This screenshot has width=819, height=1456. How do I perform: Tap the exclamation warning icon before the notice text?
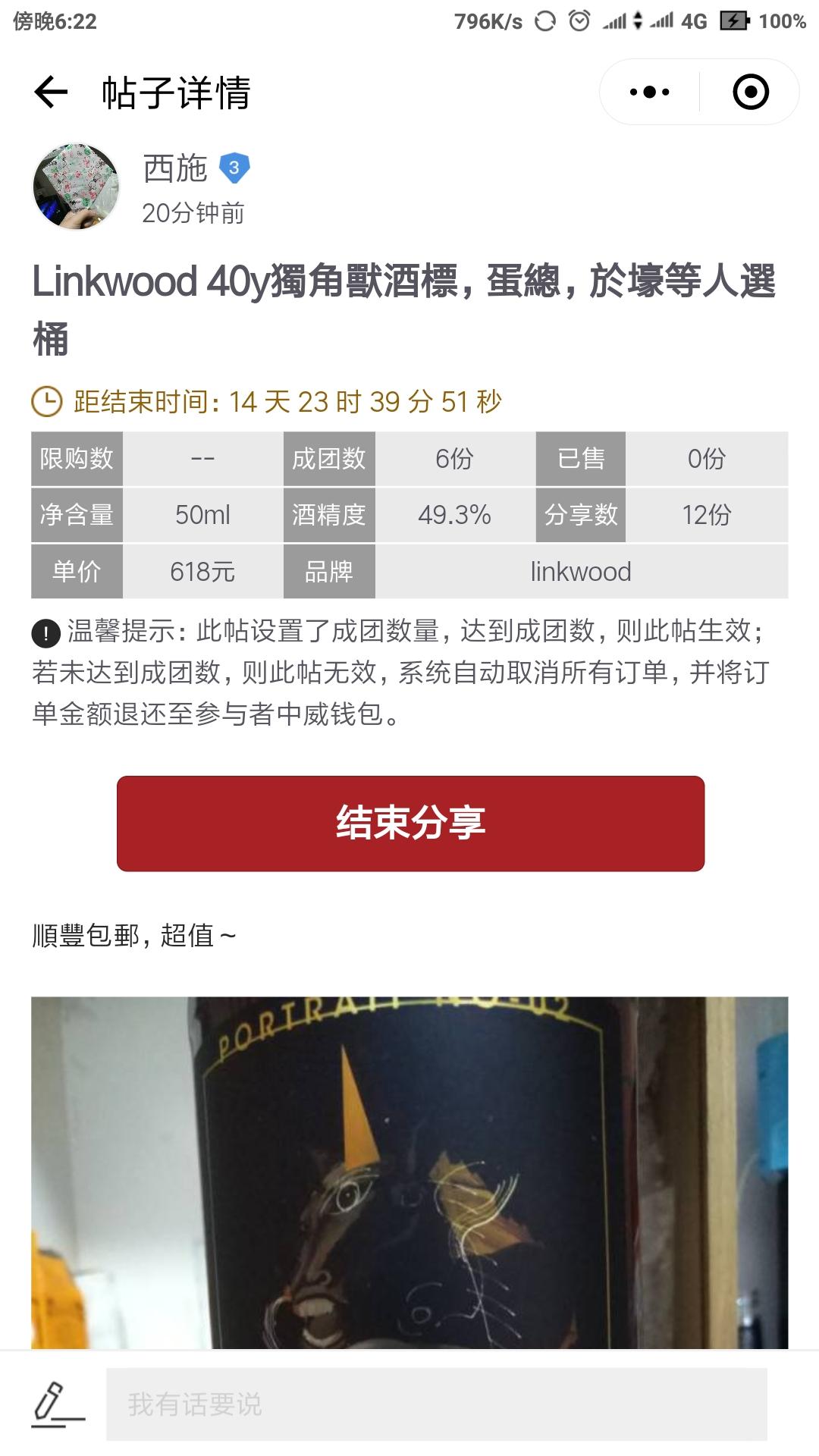point(45,633)
